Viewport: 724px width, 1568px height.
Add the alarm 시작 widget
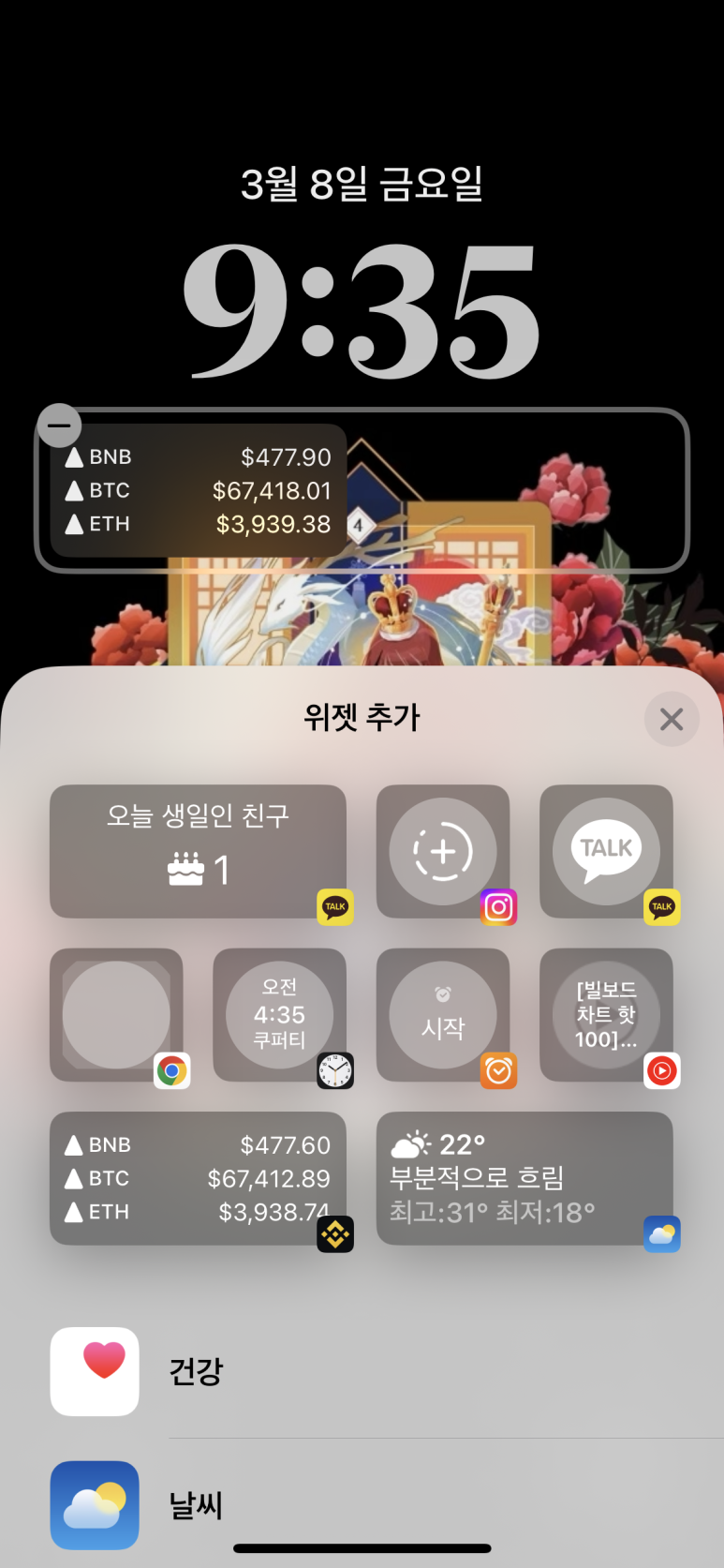pos(443,1015)
